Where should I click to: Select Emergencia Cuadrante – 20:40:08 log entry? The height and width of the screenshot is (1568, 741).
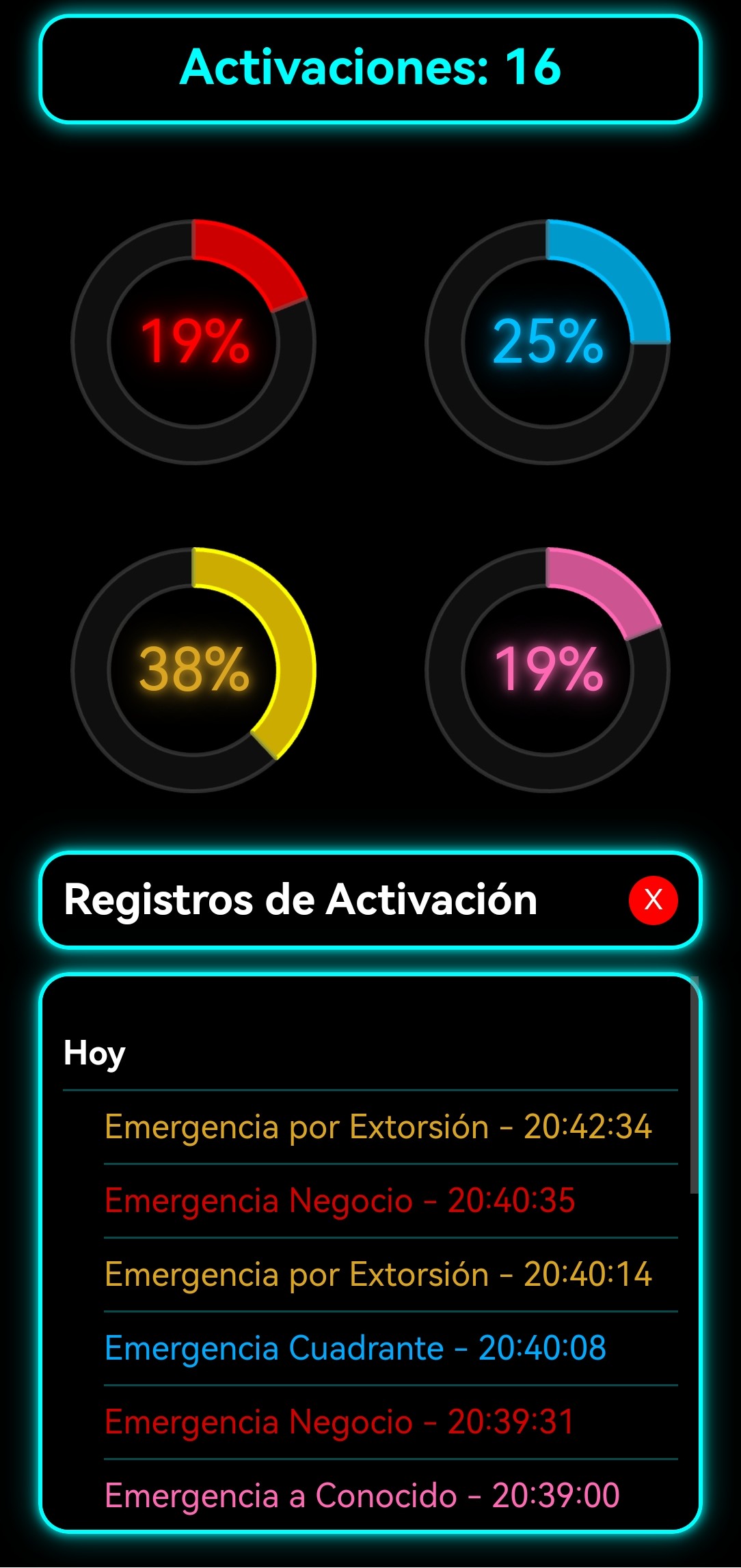(x=355, y=1347)
